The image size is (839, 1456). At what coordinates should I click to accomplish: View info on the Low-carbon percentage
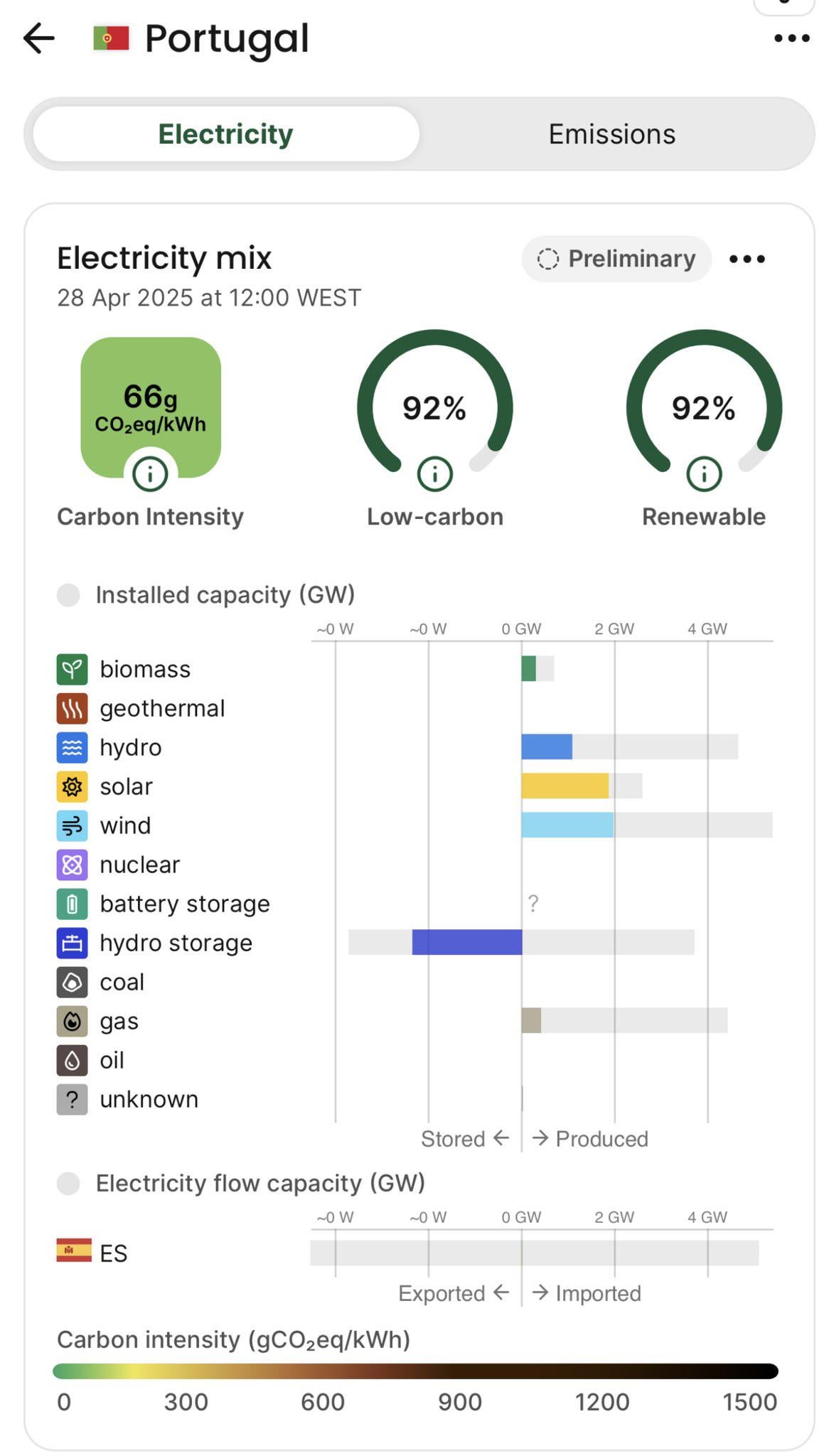(434, 473)
